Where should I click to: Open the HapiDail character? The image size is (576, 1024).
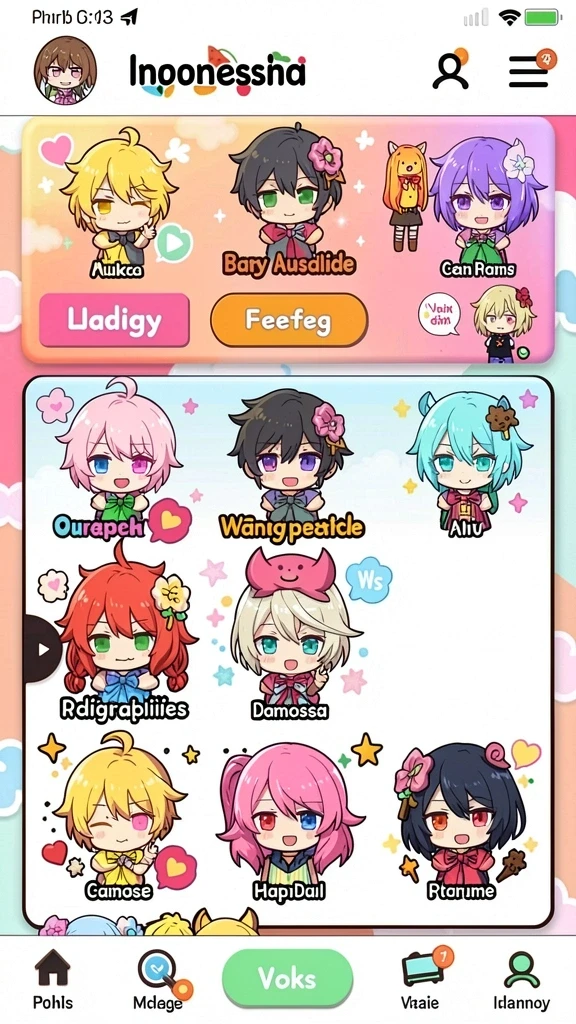(x=289, y=820)
